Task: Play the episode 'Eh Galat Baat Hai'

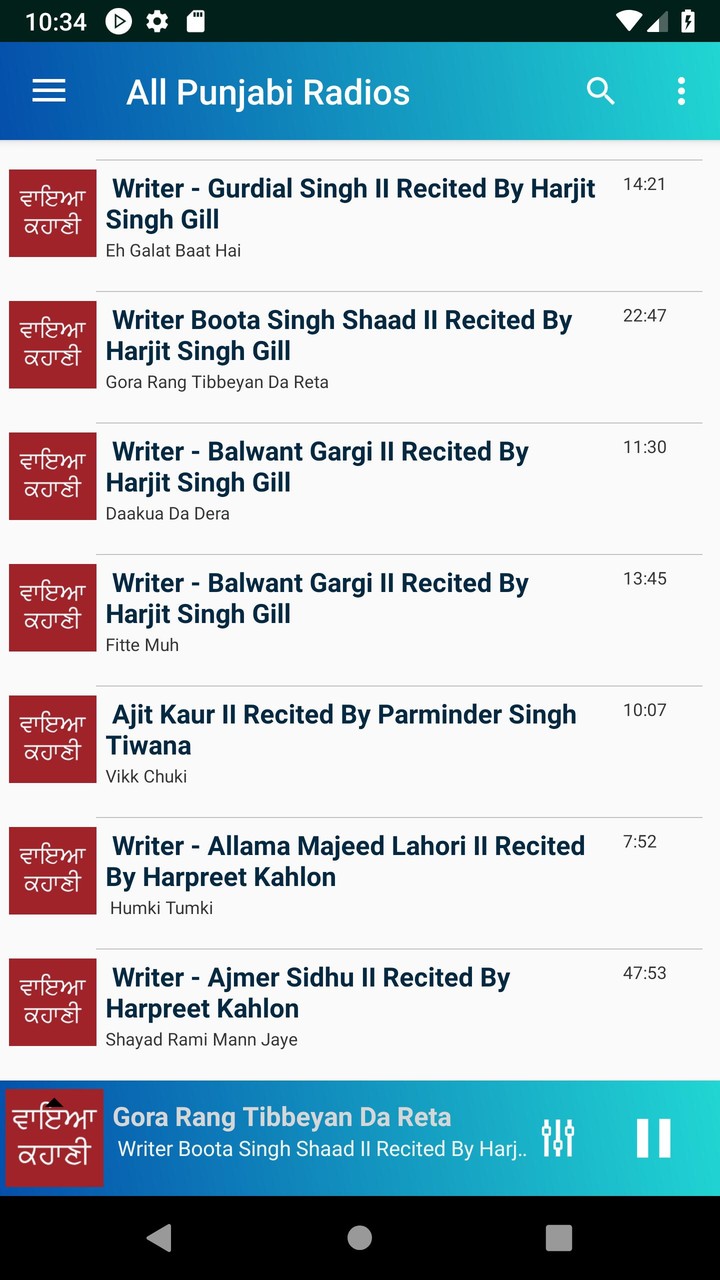Action: click(x=350, y=214)
